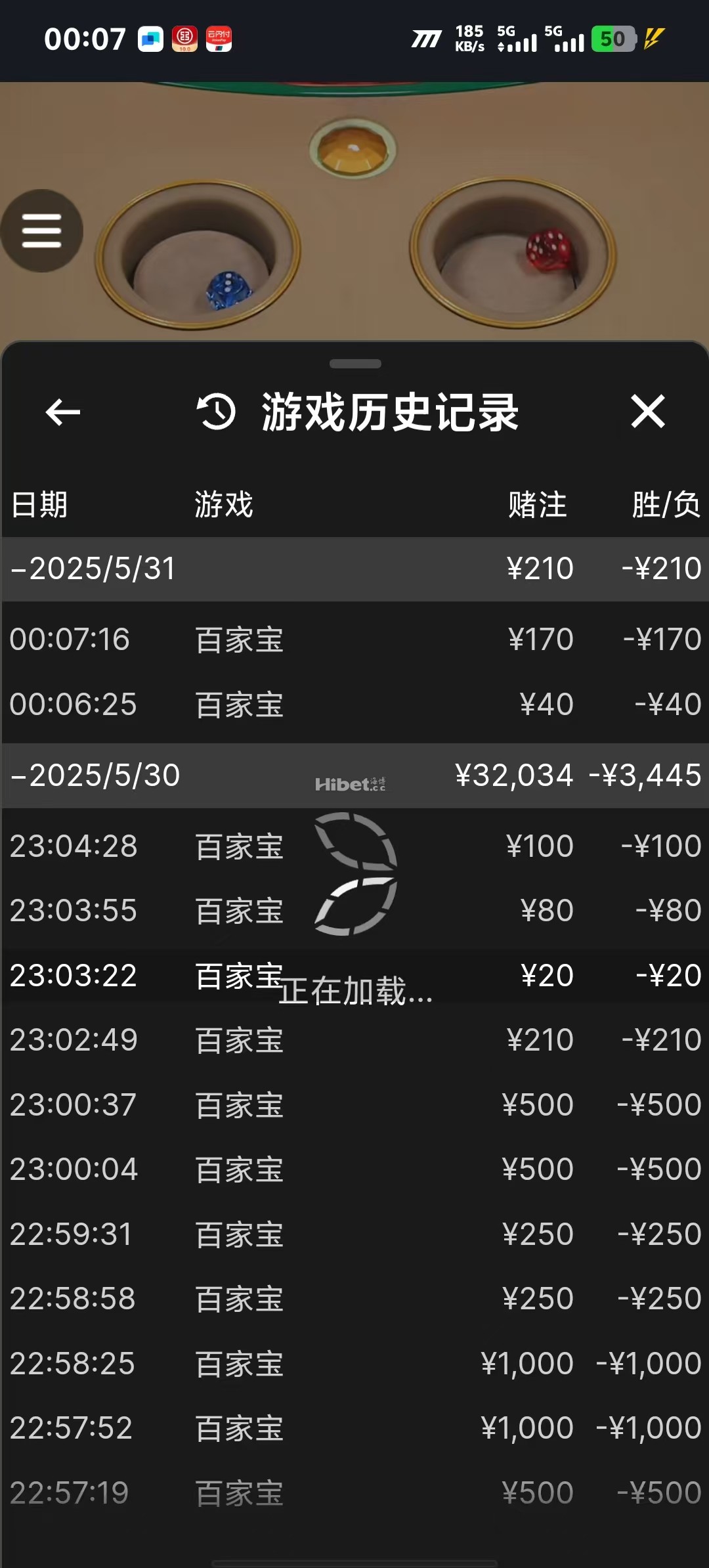This screenshot has height=1568, width=709.
Task: Open the 22:57:52 game record
Action: tap(354, 1428)
